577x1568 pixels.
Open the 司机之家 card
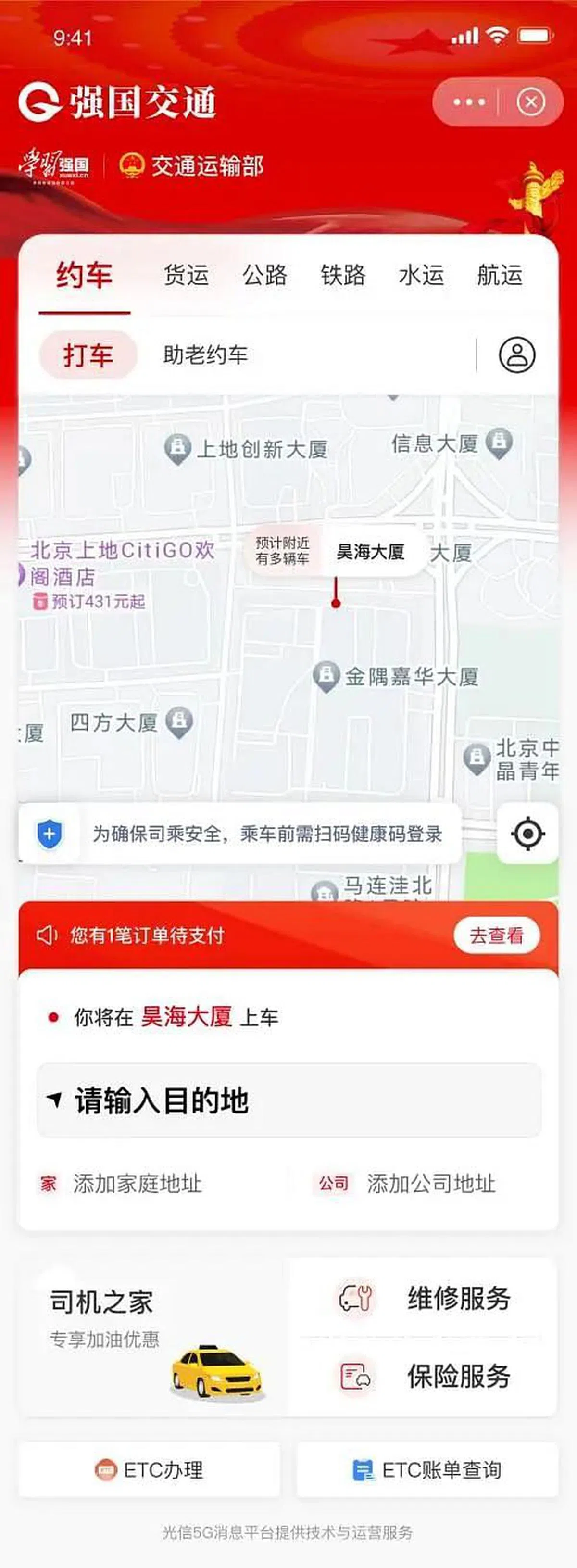(x=152, y=1336)
